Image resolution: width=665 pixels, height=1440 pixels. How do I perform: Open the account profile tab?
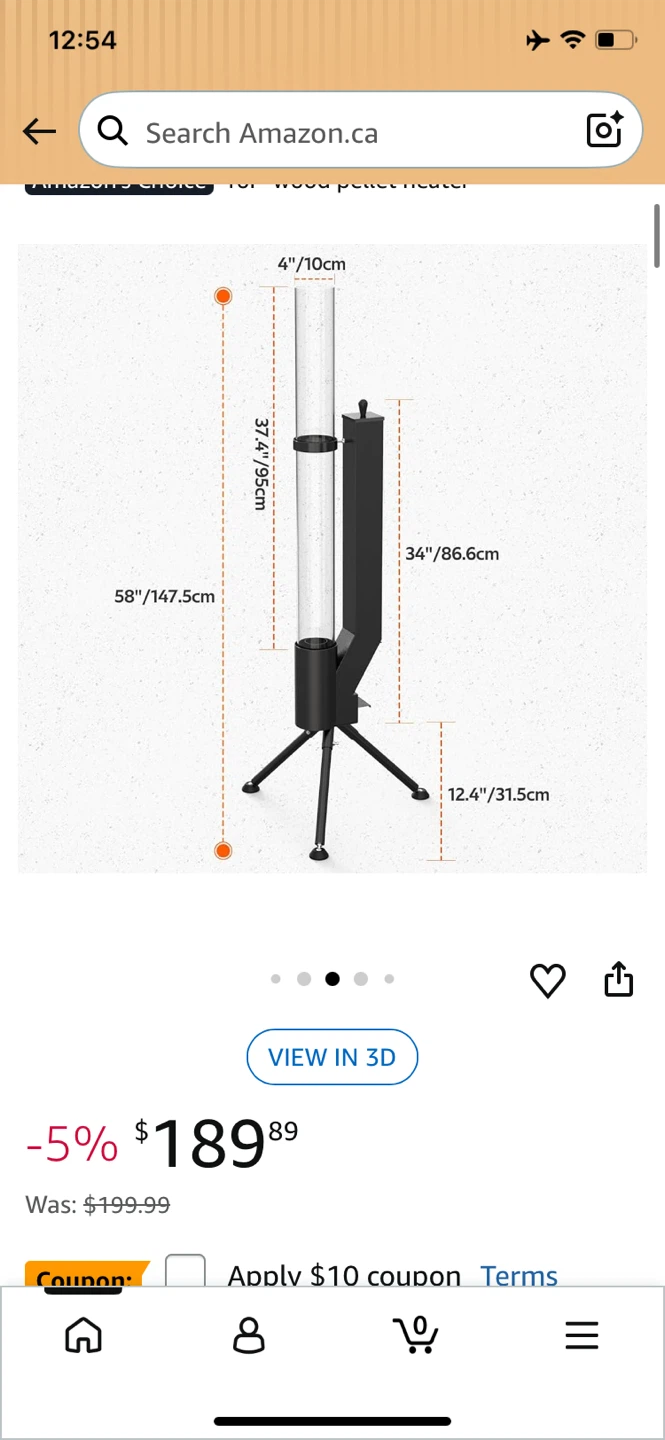click(x=249, y=1335)
